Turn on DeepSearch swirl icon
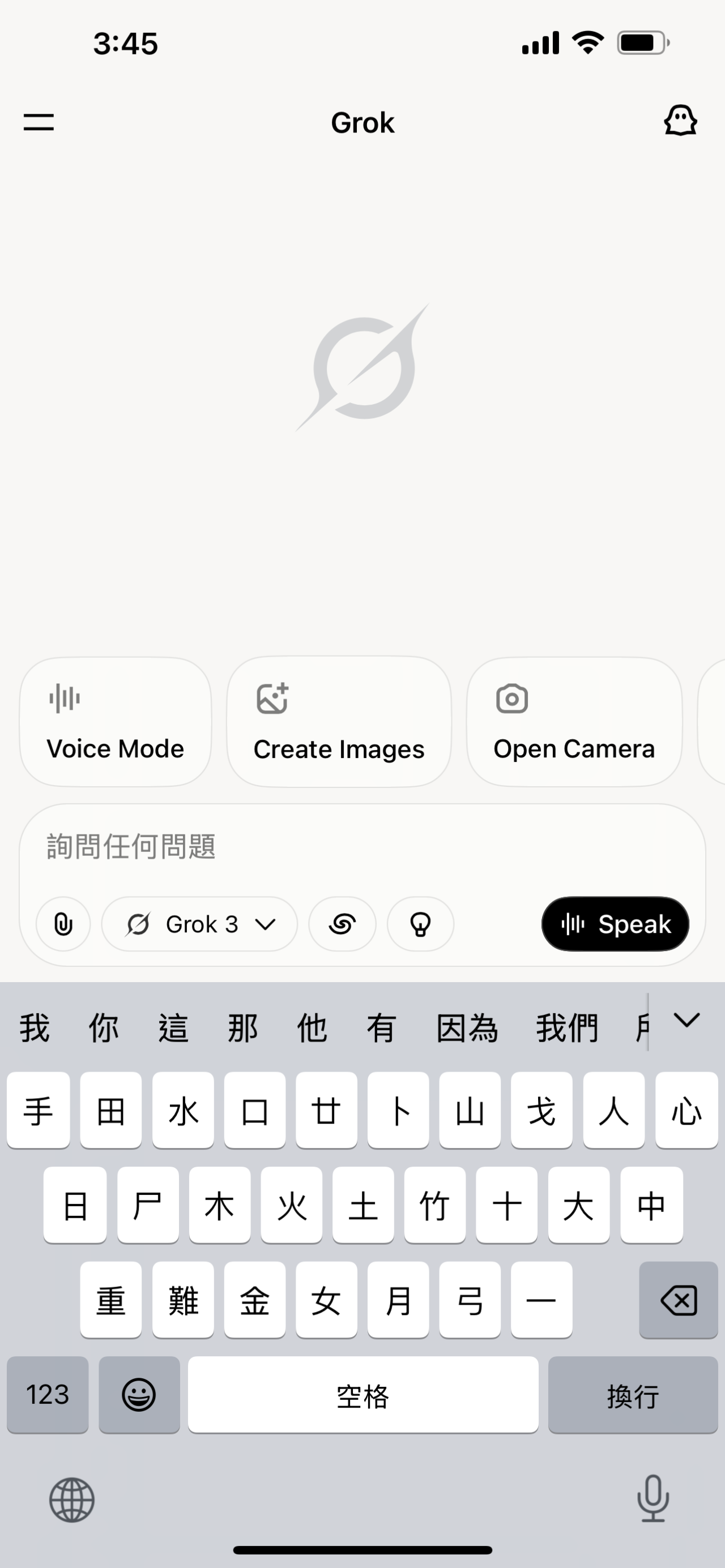The height and width of the screenshot is (1568, 725). [x=343, y=924]
